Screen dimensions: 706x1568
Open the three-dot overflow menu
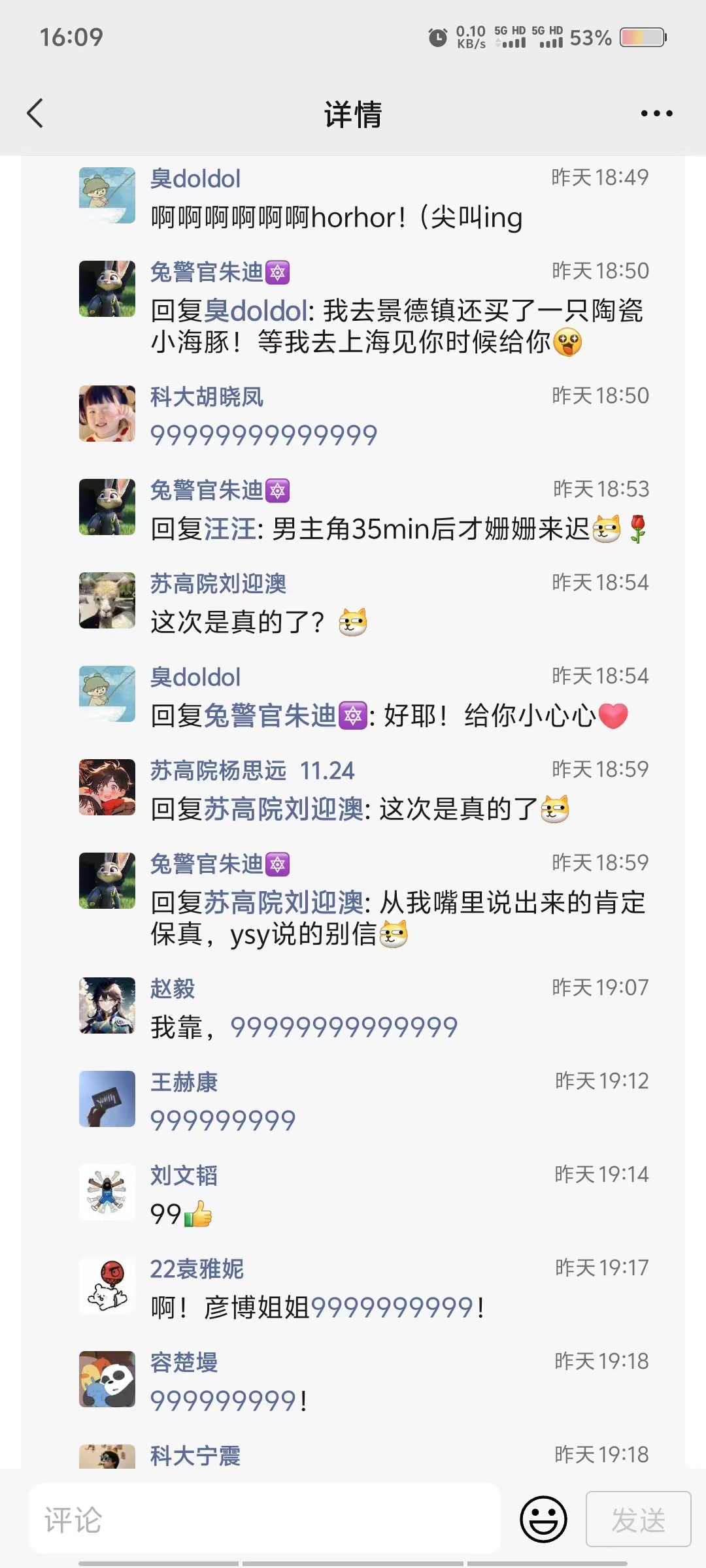point(656,114)
